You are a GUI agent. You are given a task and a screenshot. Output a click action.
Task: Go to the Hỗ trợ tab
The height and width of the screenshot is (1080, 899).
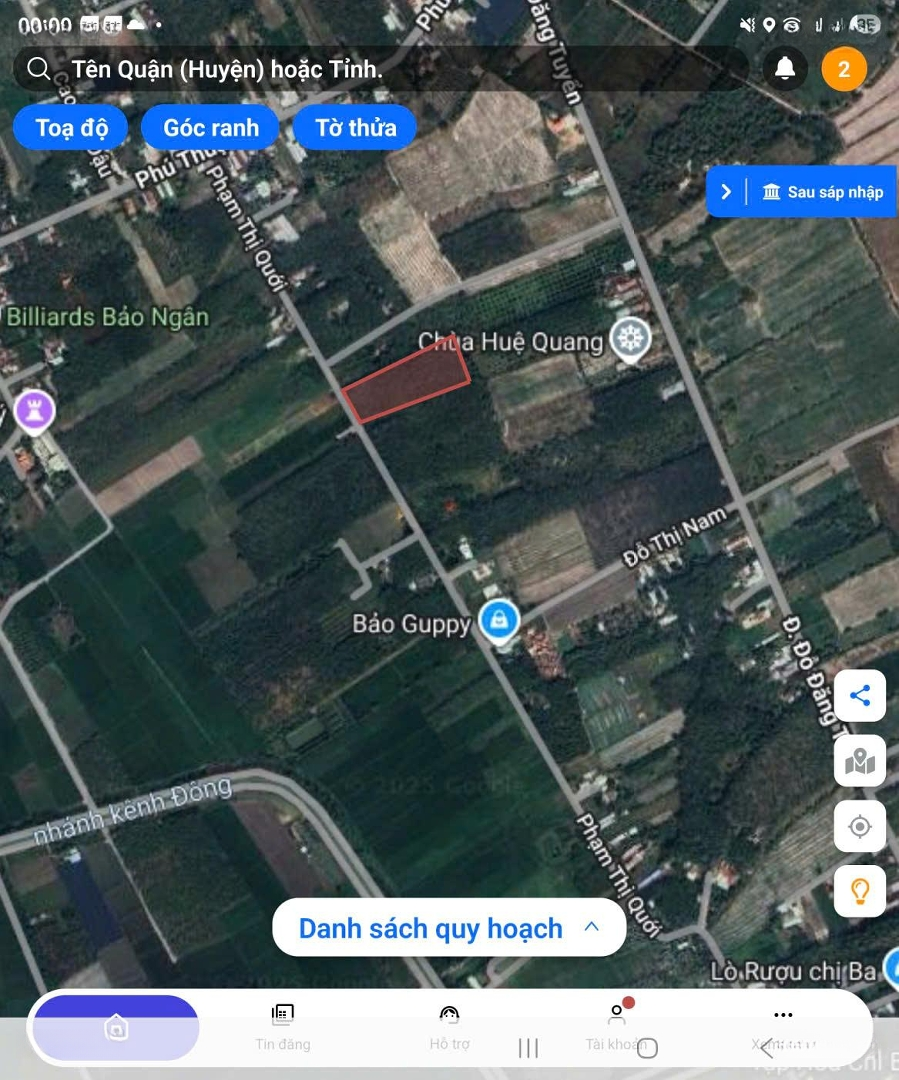(x=449, y=1028)
